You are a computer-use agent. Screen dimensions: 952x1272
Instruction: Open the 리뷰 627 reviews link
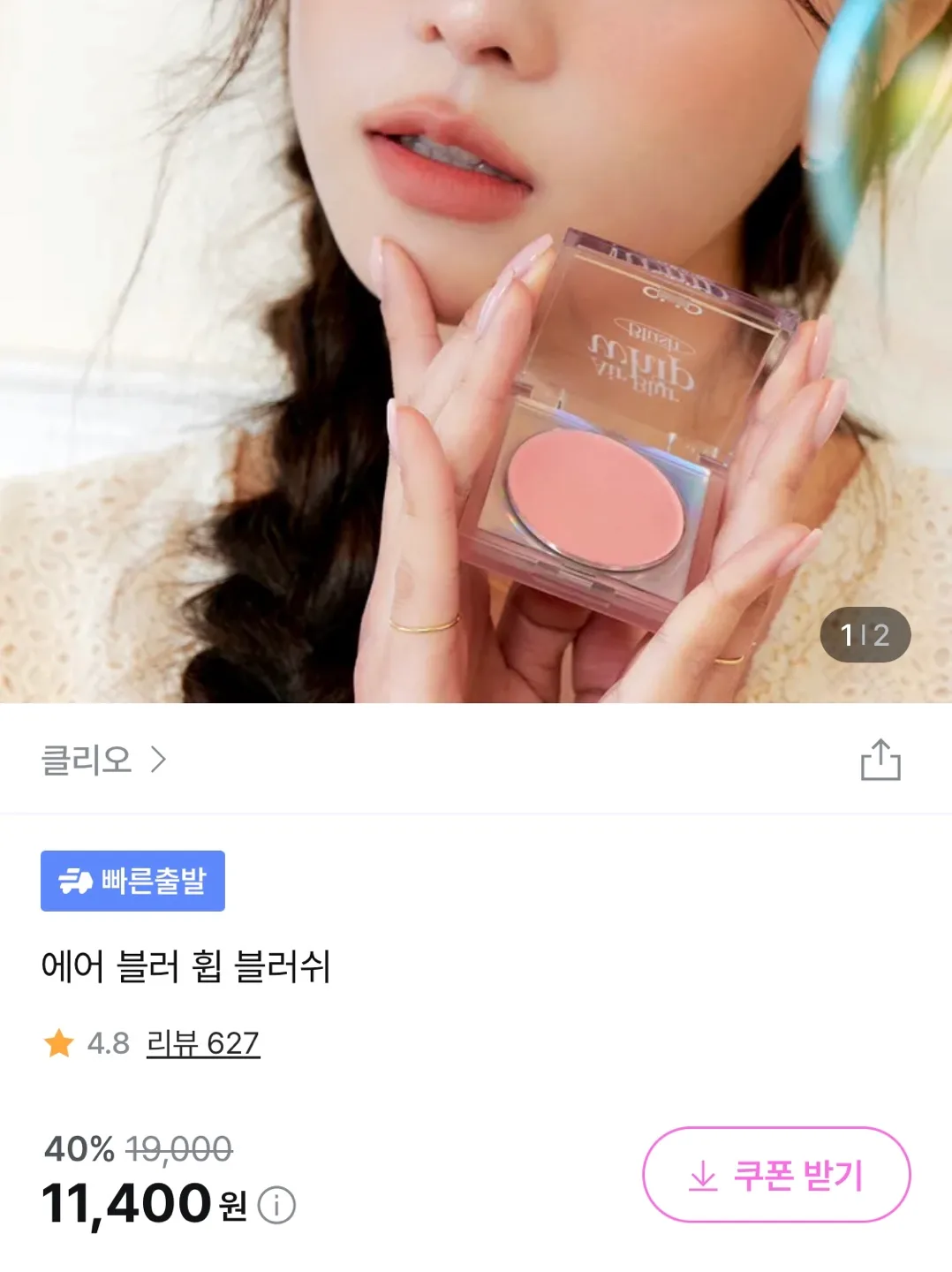click(x=203, y=1043)
